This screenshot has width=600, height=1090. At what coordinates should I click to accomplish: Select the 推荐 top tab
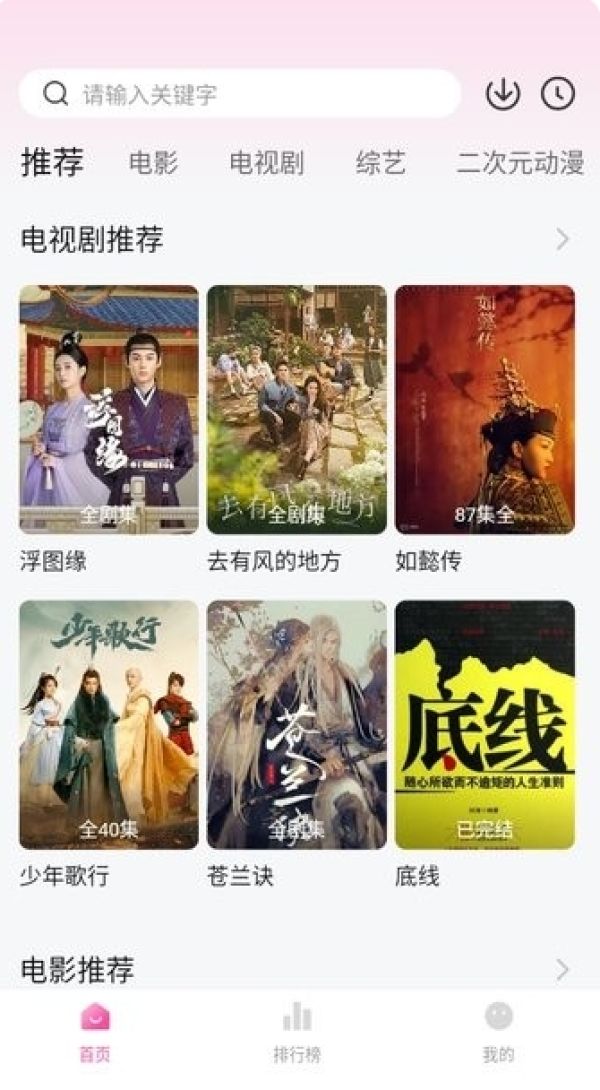[x=52, y=162]
